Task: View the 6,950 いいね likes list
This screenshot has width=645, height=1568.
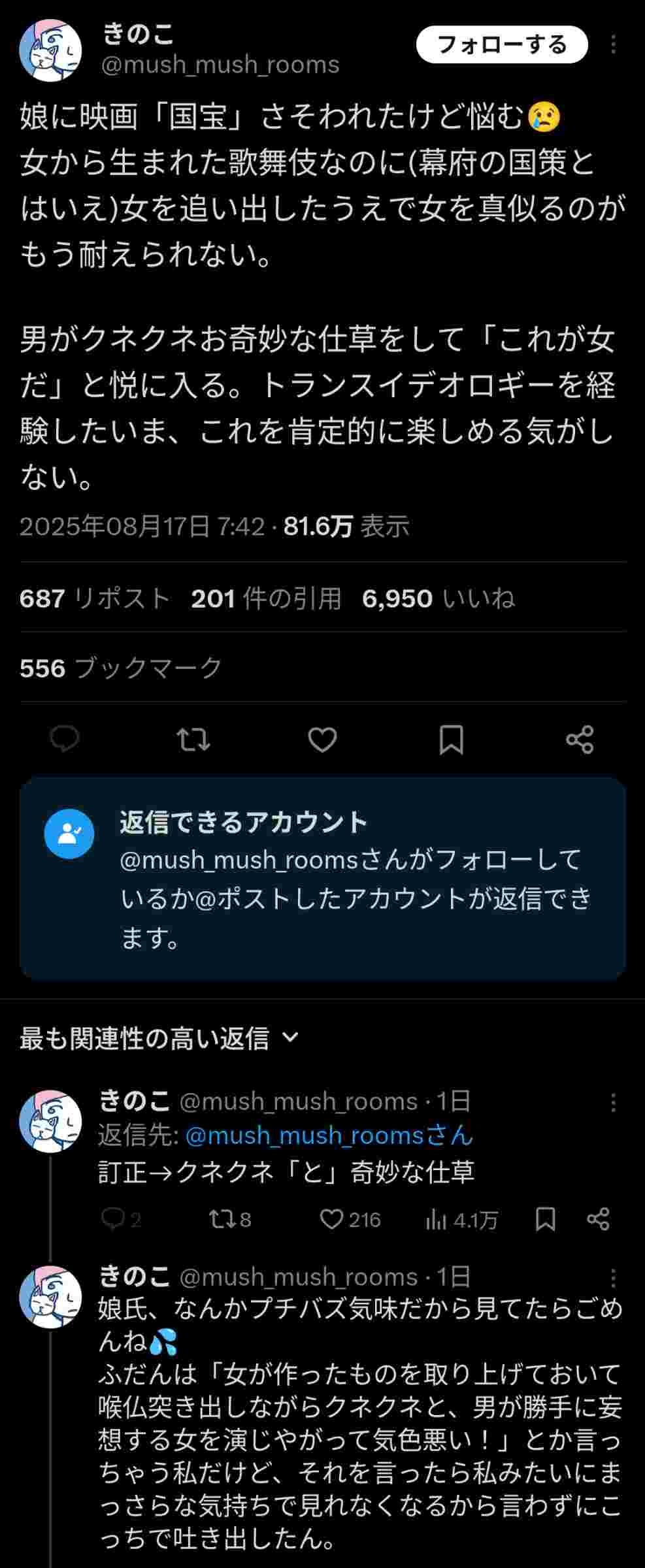Action: pyautogui.click(x=438, y=598)
